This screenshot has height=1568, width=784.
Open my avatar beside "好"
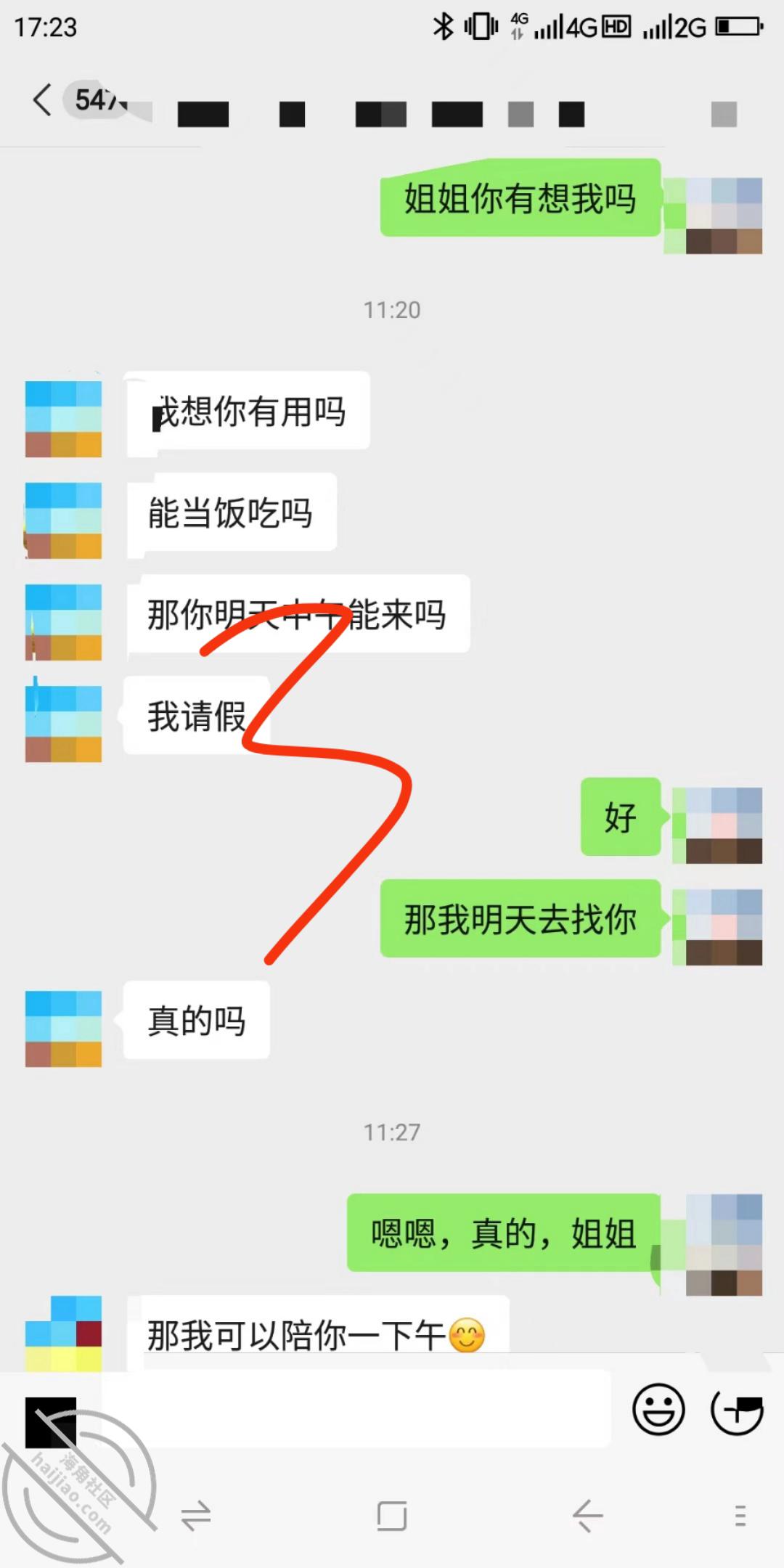724,825
